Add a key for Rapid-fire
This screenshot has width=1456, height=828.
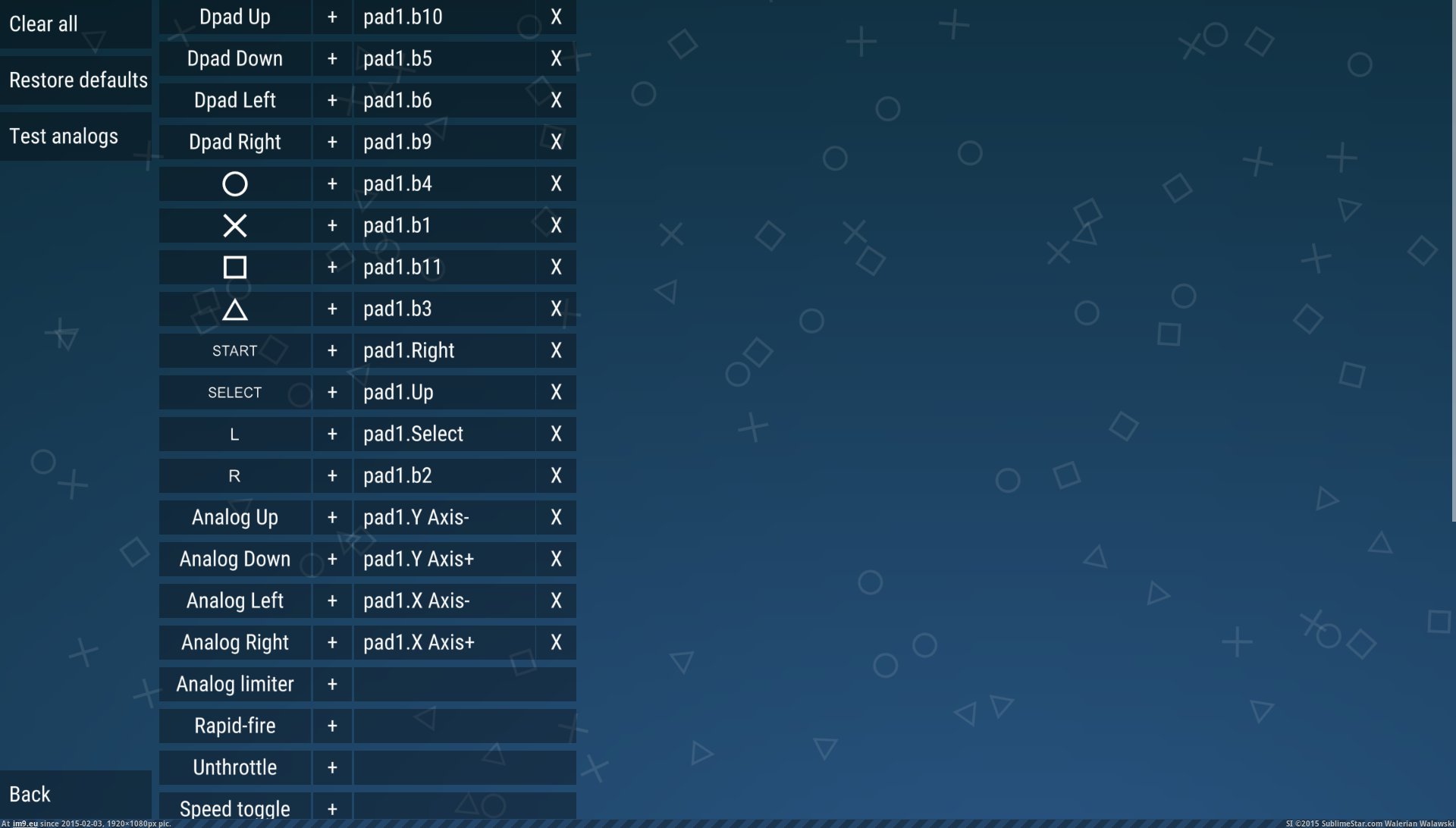pyautogui.click(x=332, y=726)
